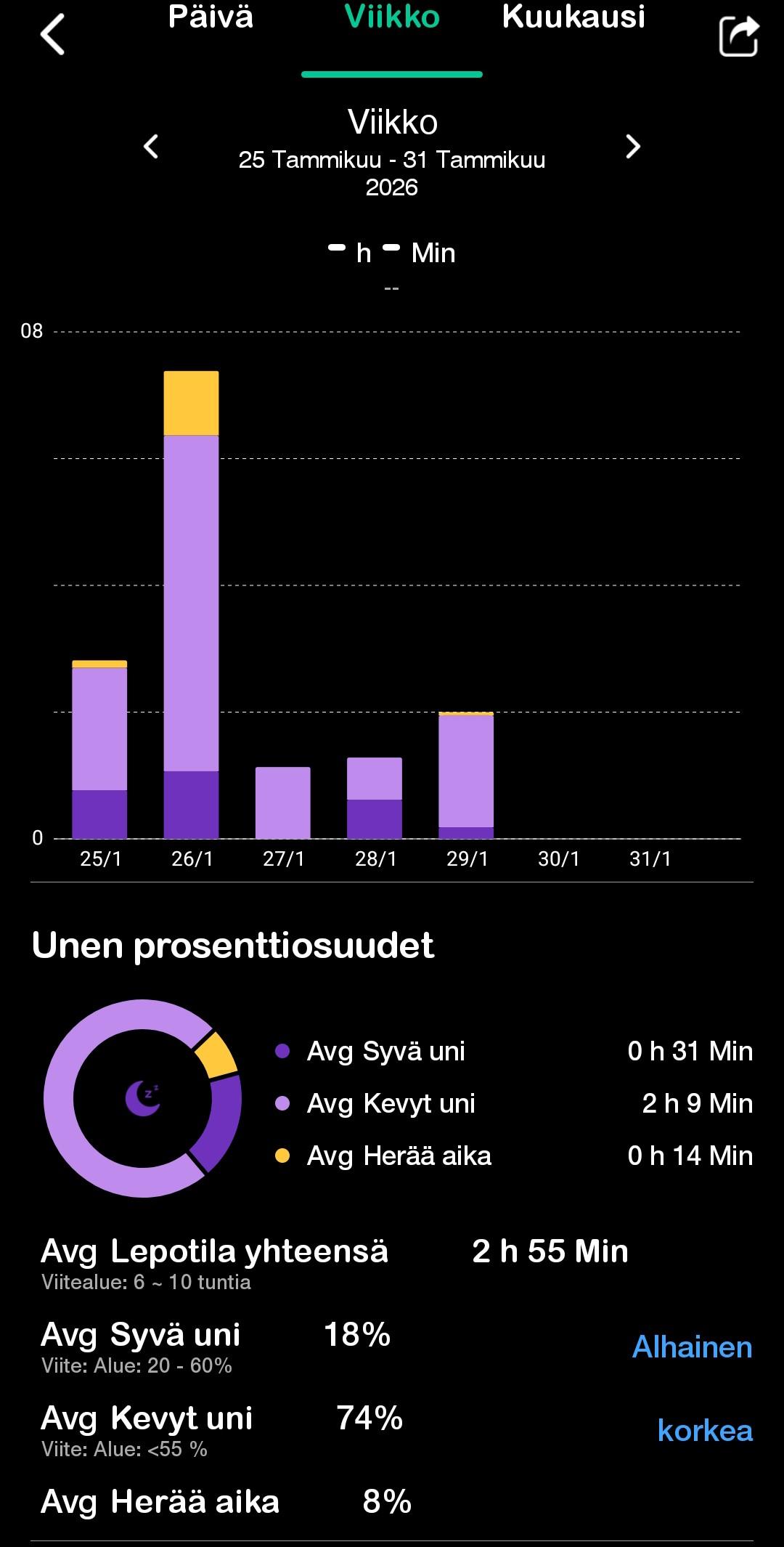The height and width of the screenshot is (1547, 784).
Task: Select the 28/1 sleep bar
Action: click(375, 797)
